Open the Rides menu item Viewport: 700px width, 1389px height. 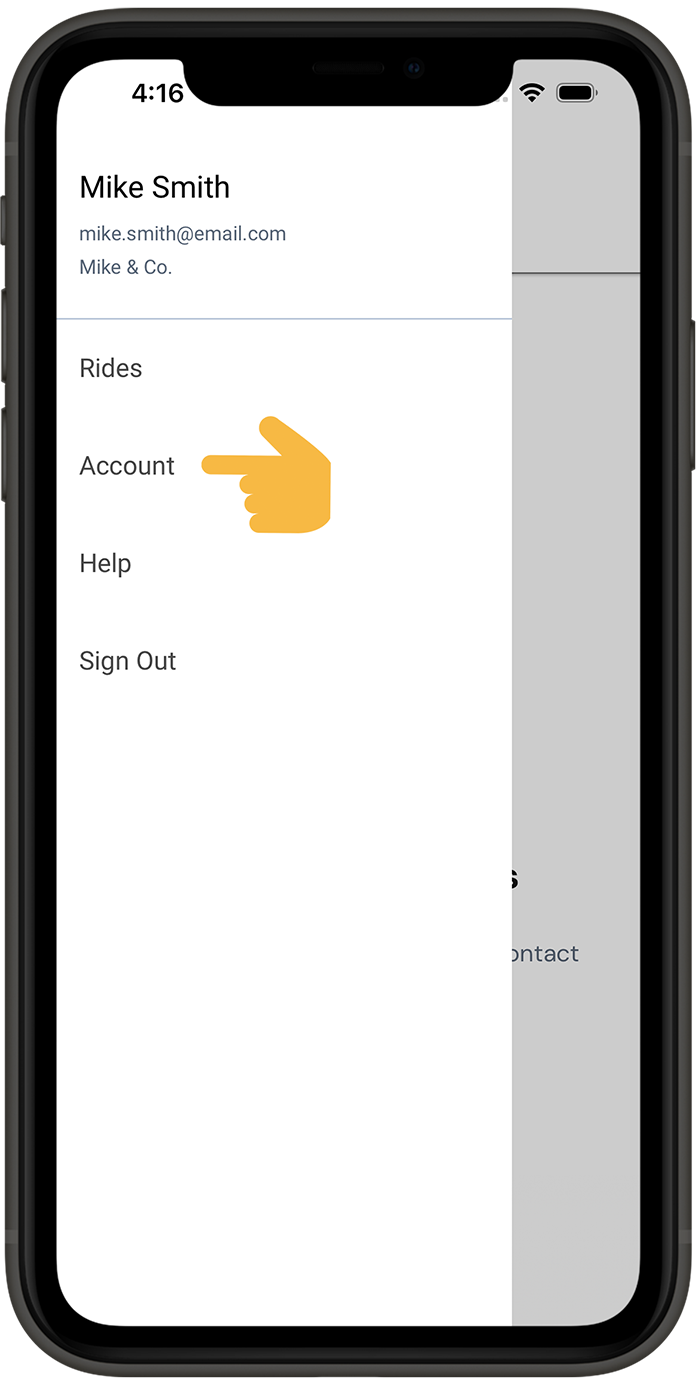(x=111, y=368)
